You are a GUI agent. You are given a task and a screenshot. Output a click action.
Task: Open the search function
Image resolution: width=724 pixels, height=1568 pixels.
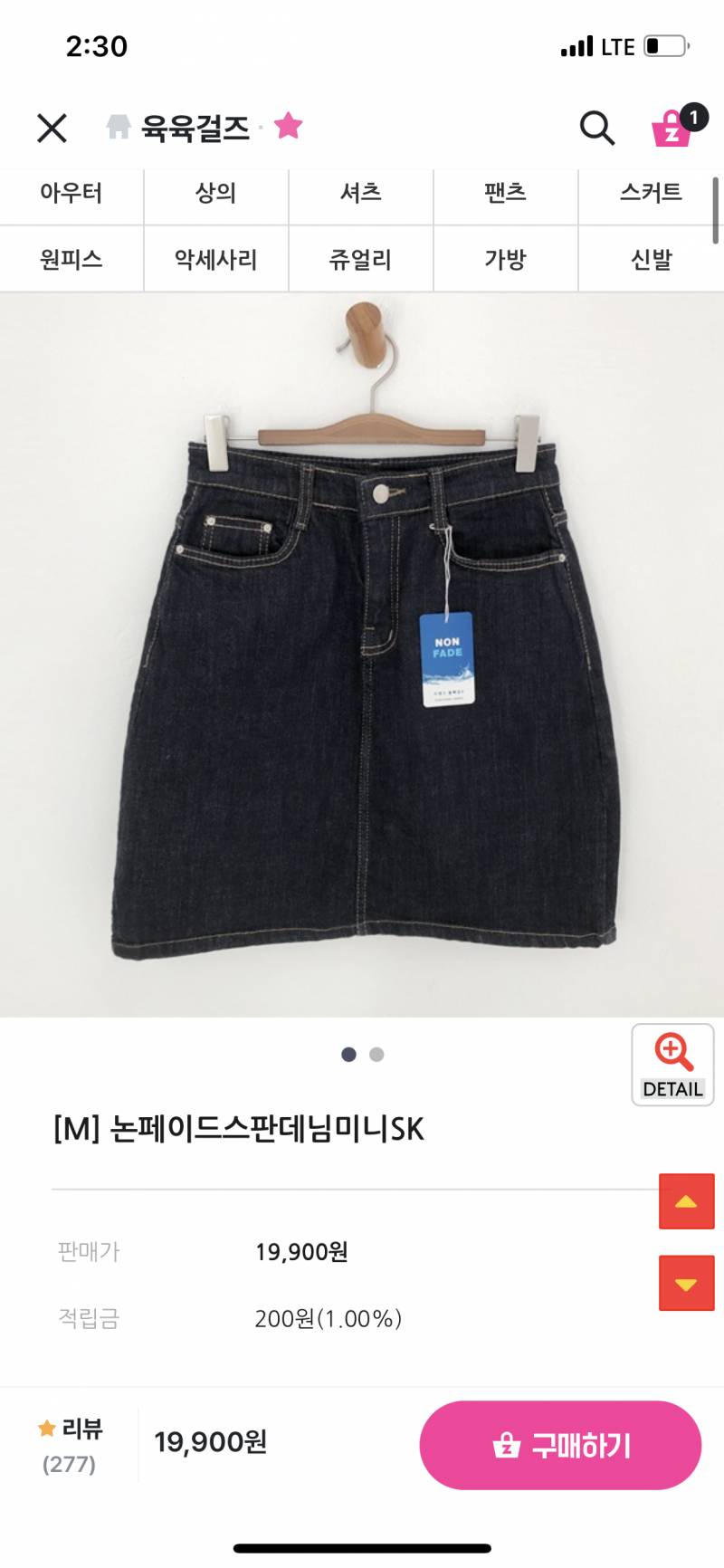(x=597, y=129)
